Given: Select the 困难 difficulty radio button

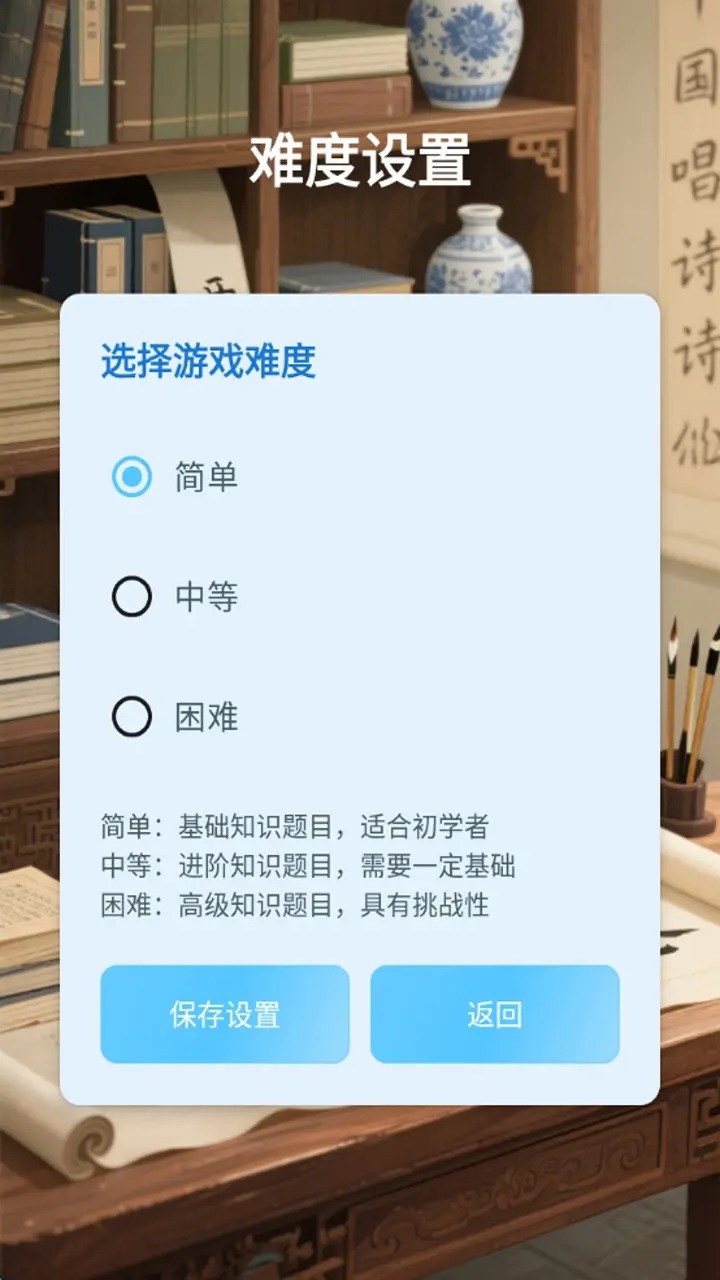Looking at the screenshot, I should (x=131, y=717).
